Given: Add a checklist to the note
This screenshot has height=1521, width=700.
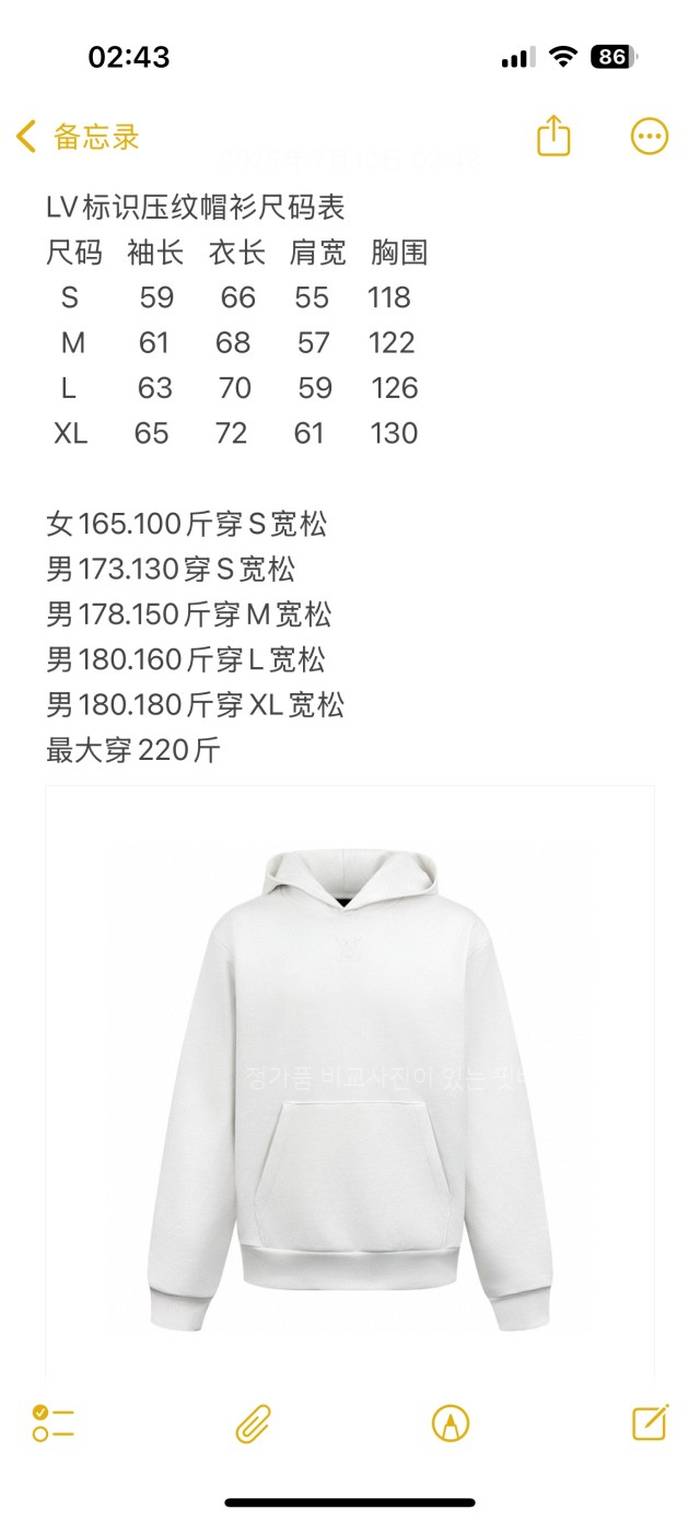Looking at the screenshot, I should coord(53,1422).
